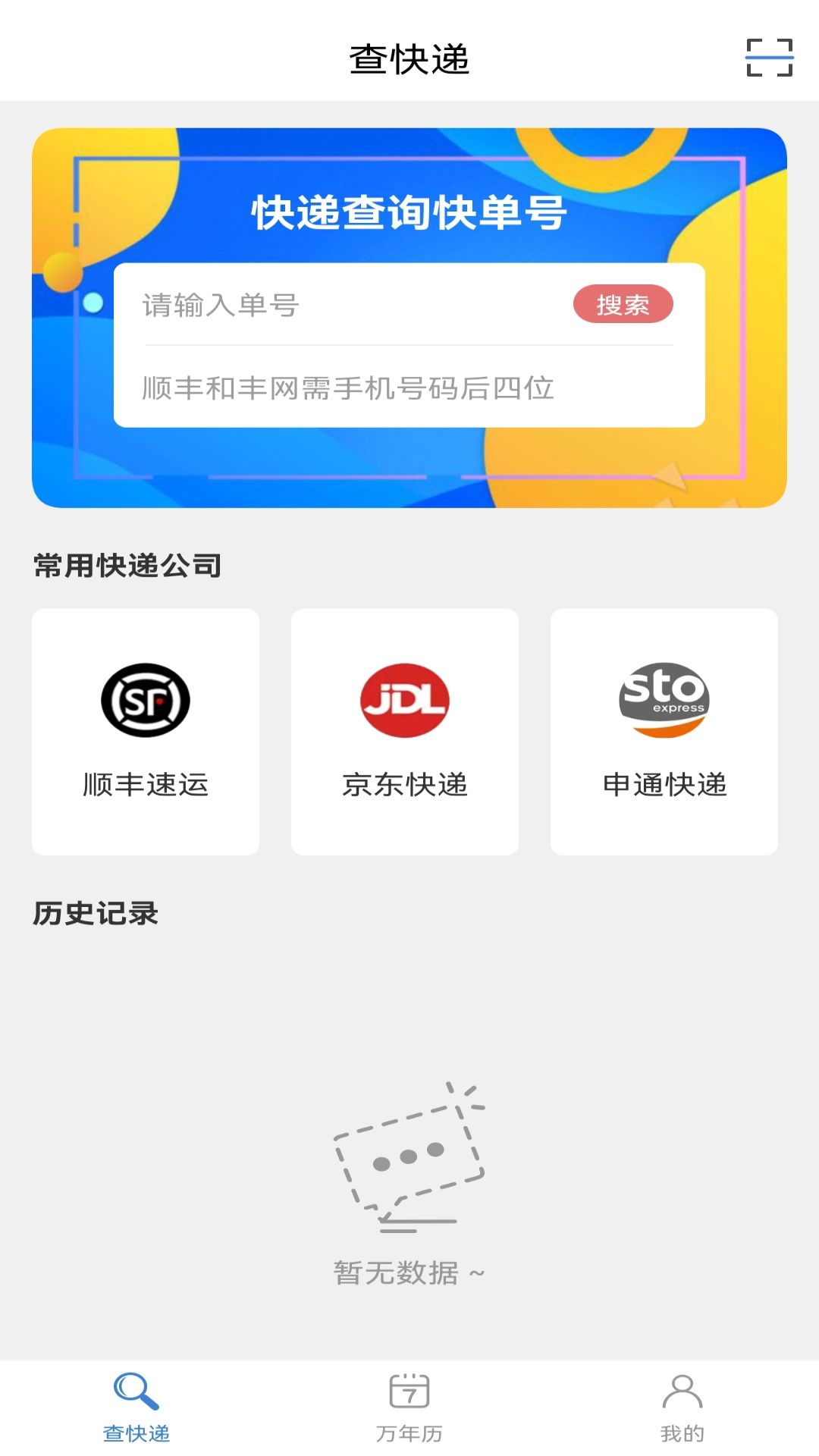This screenshot has height=1456, width=819.
Task: Switch to the 万年历 calendar tab
Action: pyautogui.click(x=409, y=1407)
